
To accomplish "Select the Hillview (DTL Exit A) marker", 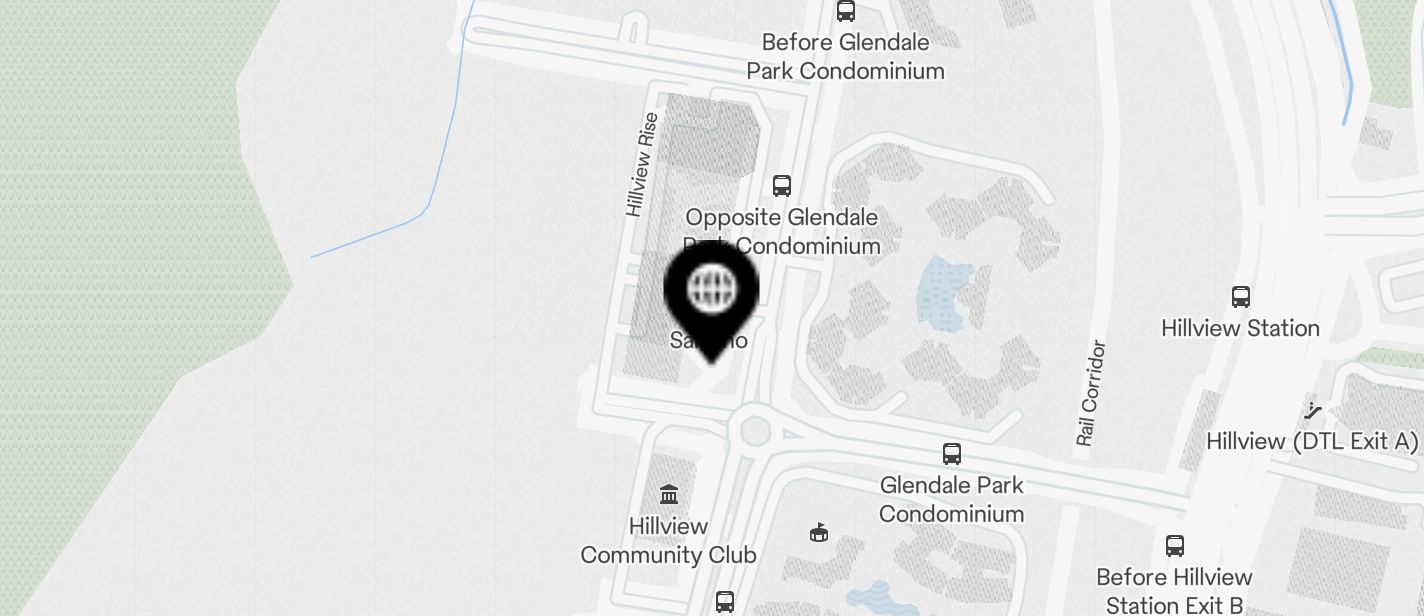I will pos(1314,411).
